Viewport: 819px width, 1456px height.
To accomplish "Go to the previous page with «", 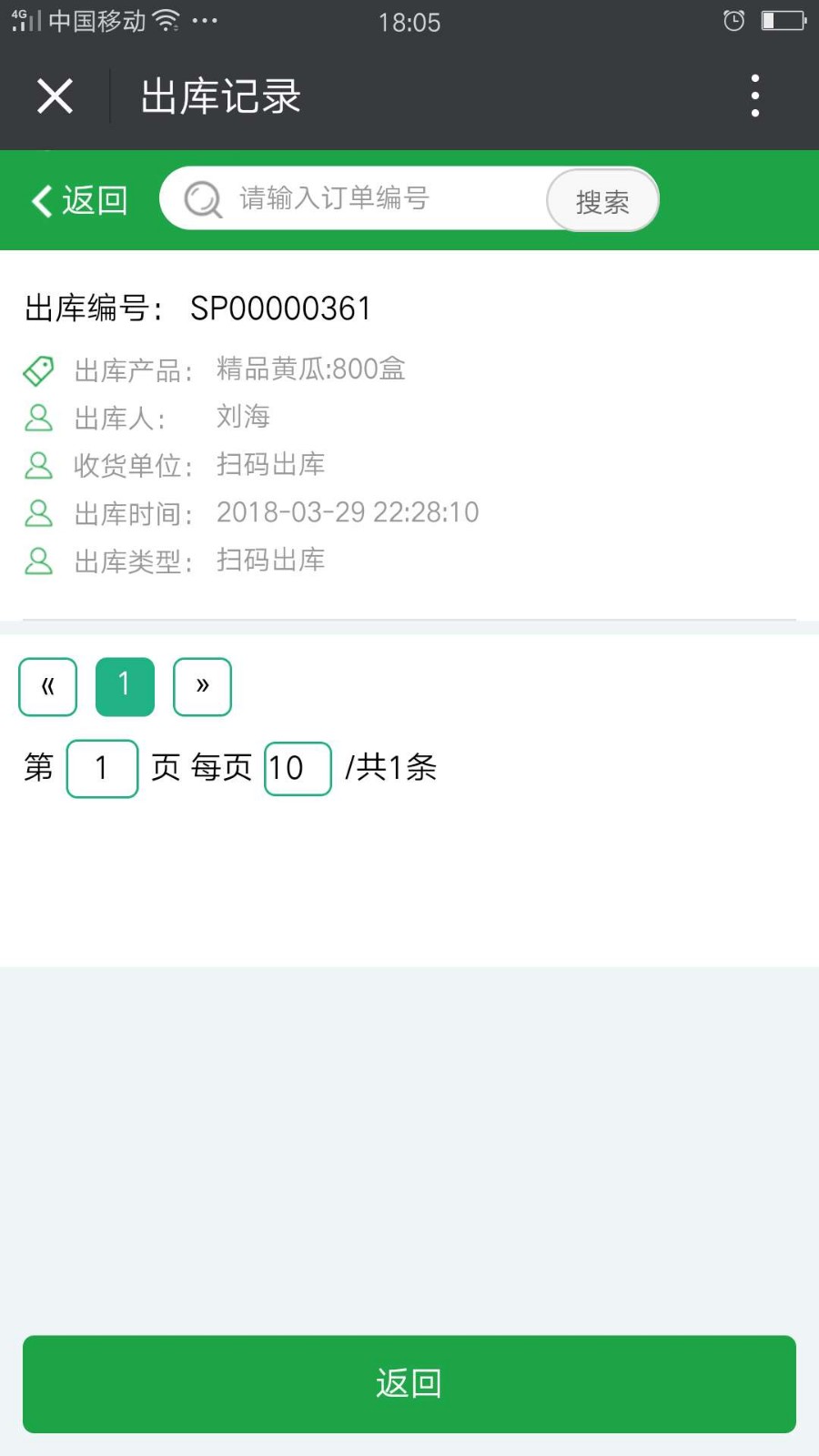I will [48, 687].
